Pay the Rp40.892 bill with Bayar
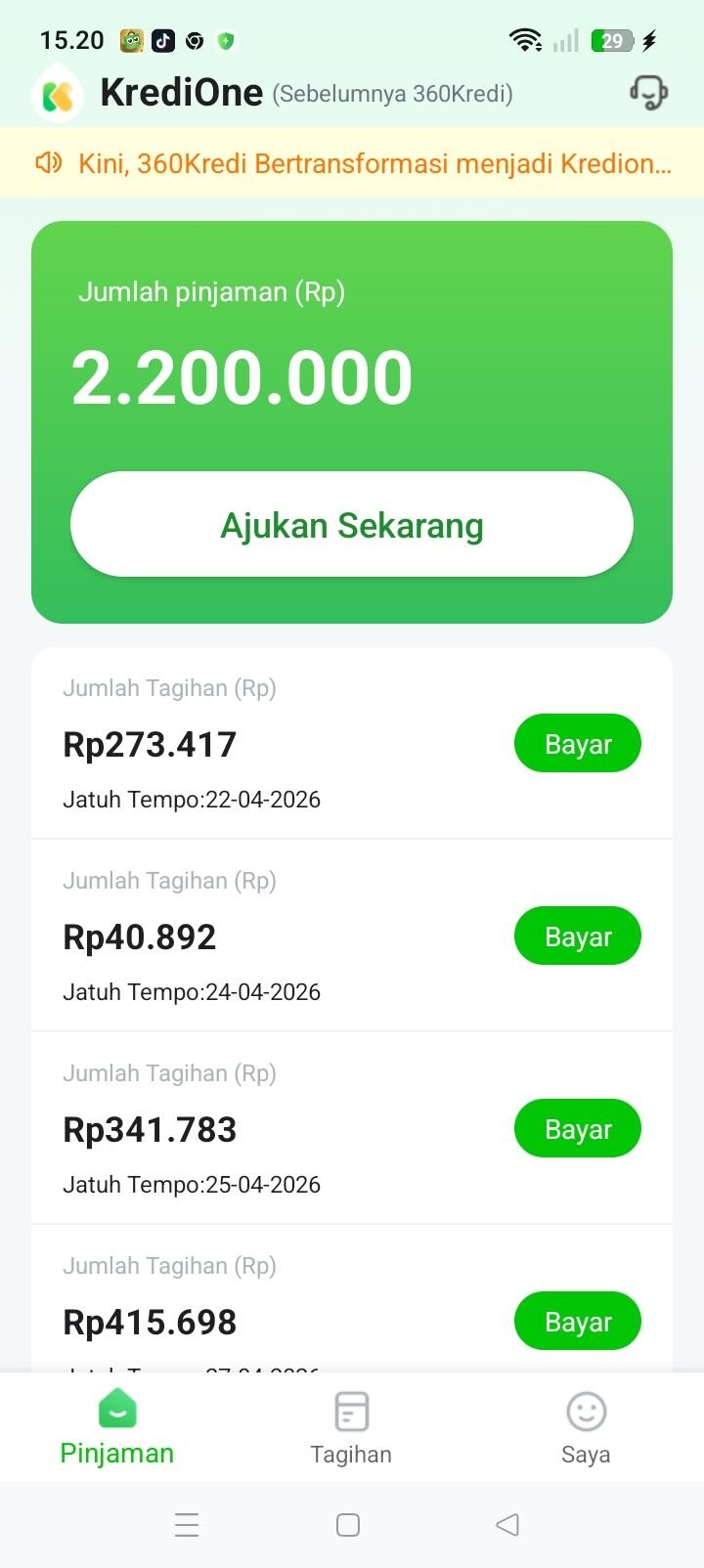 coord(577,936)
